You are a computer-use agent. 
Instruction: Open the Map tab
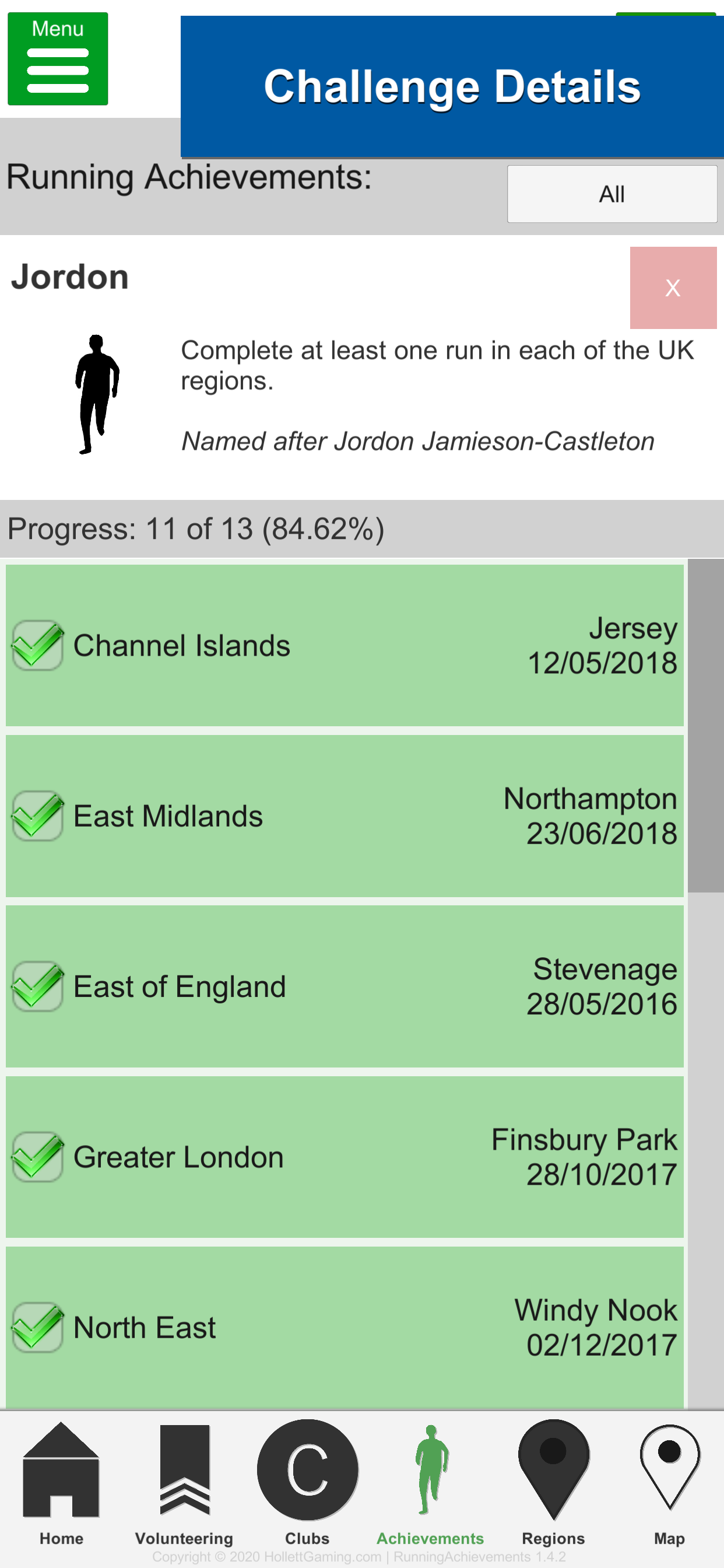(669, 1484)
